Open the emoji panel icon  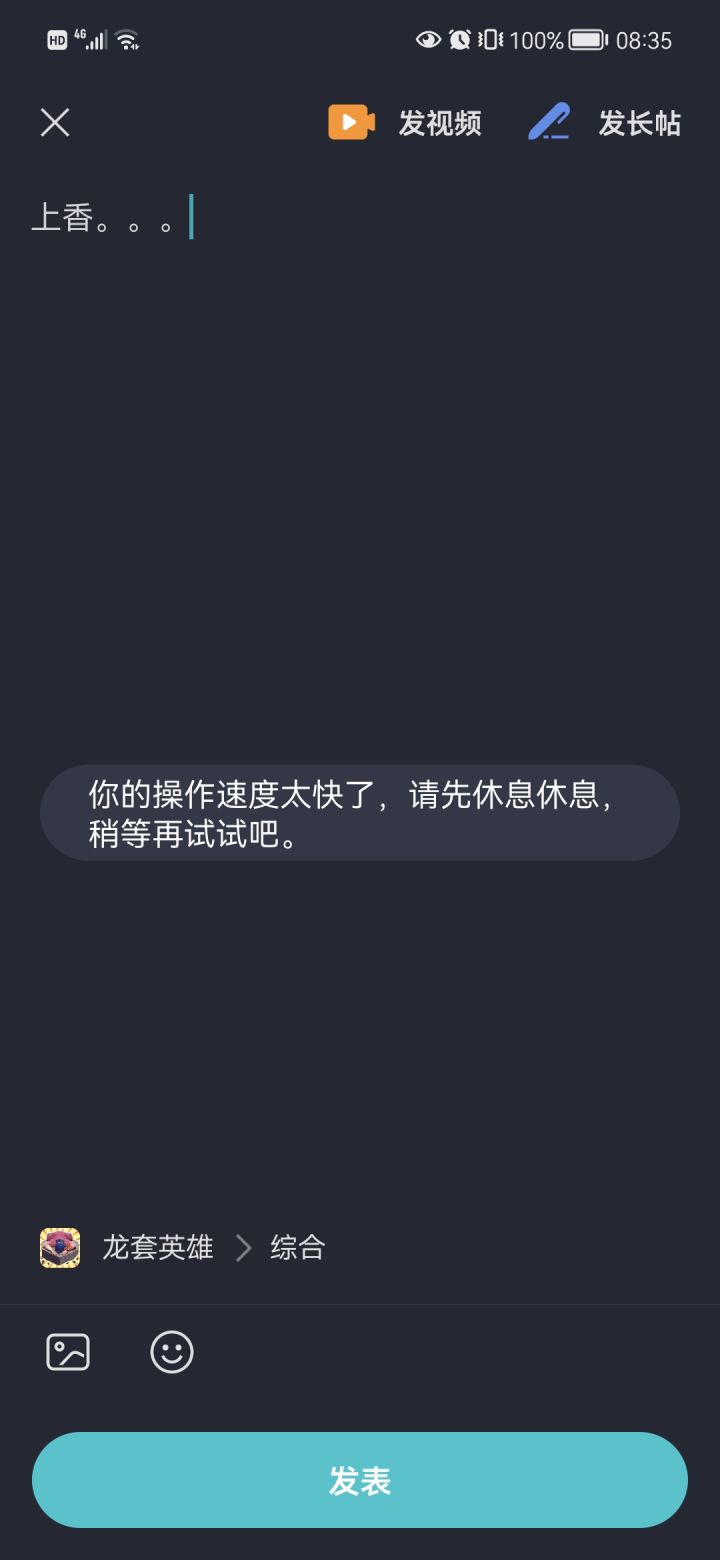tap(171, 1352)
